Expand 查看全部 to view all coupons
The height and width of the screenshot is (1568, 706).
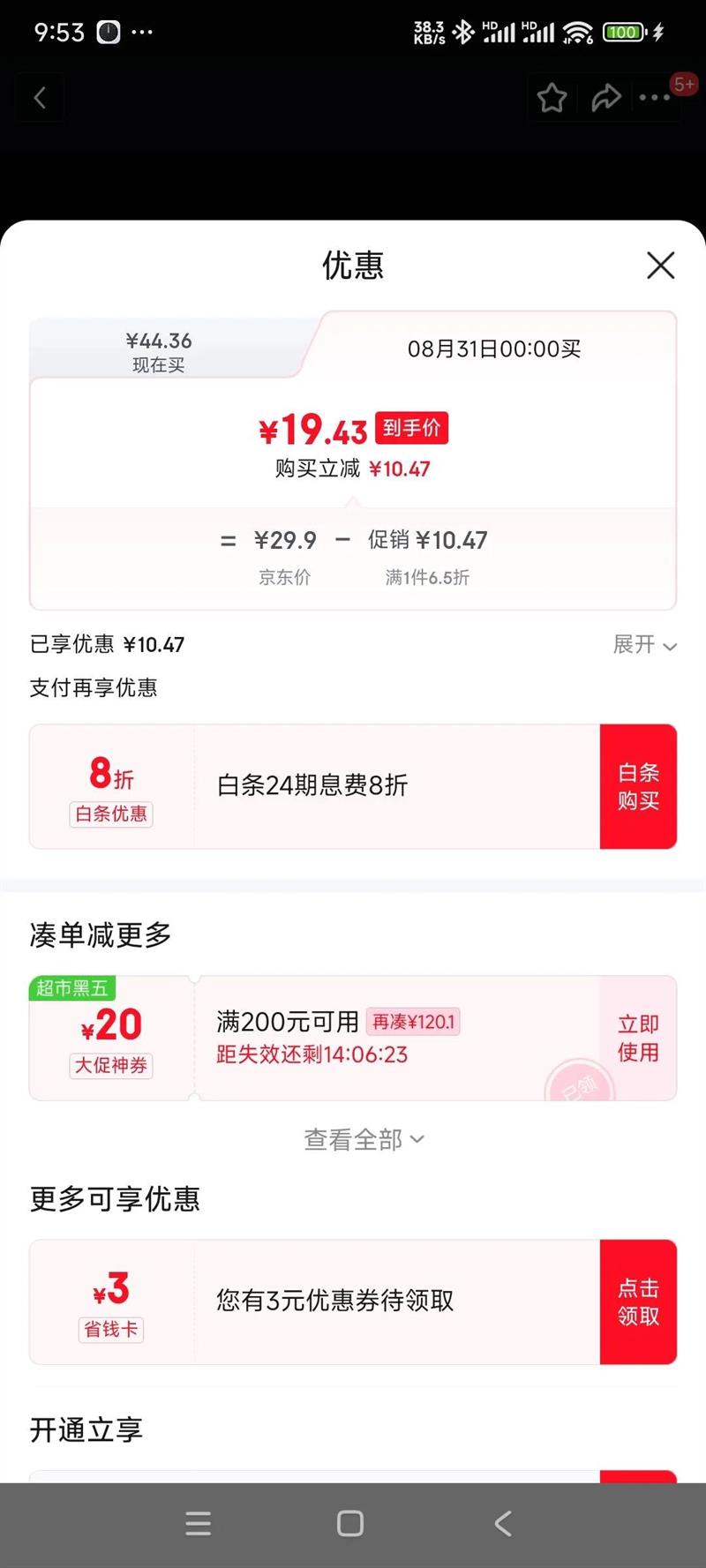click(364, 1140)
